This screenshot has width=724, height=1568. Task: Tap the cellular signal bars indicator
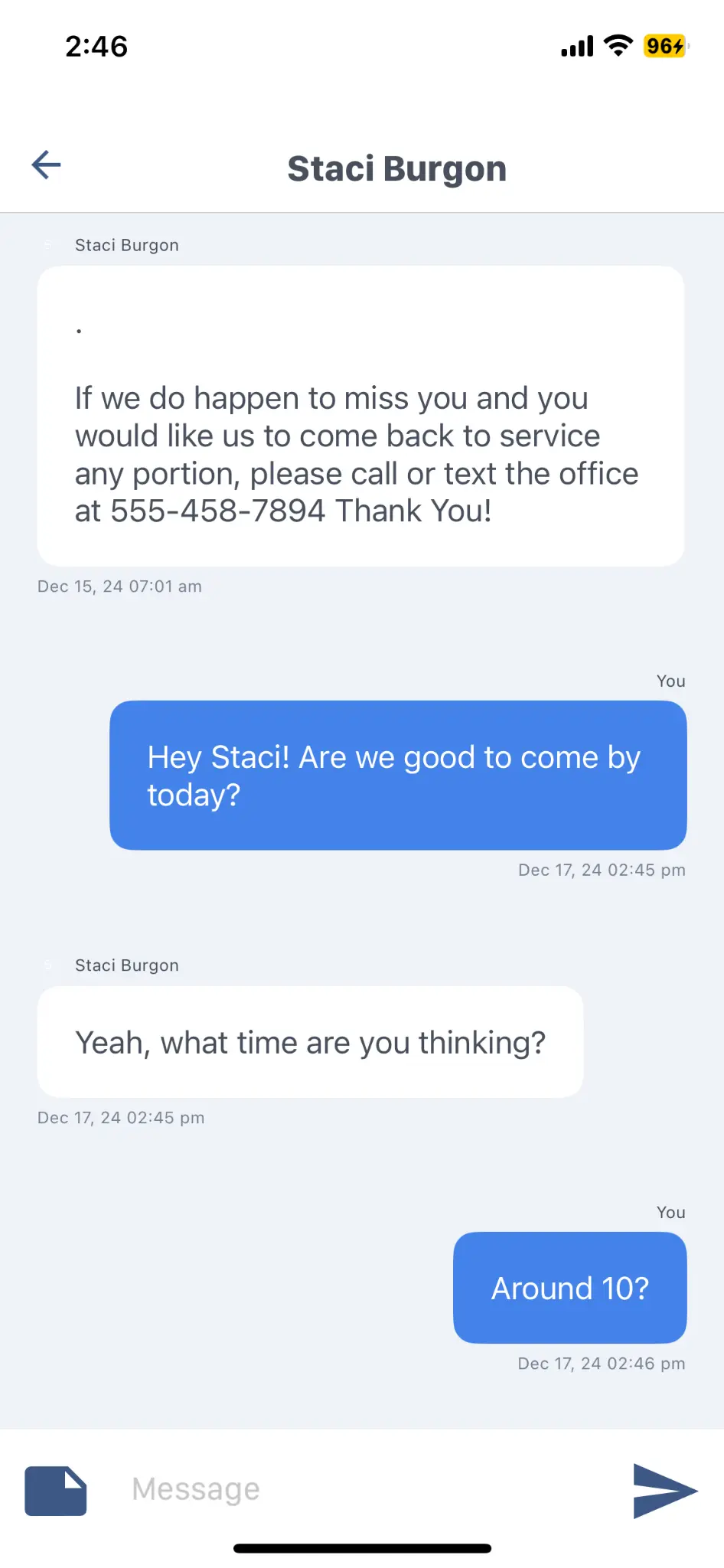tap(576, 47)
